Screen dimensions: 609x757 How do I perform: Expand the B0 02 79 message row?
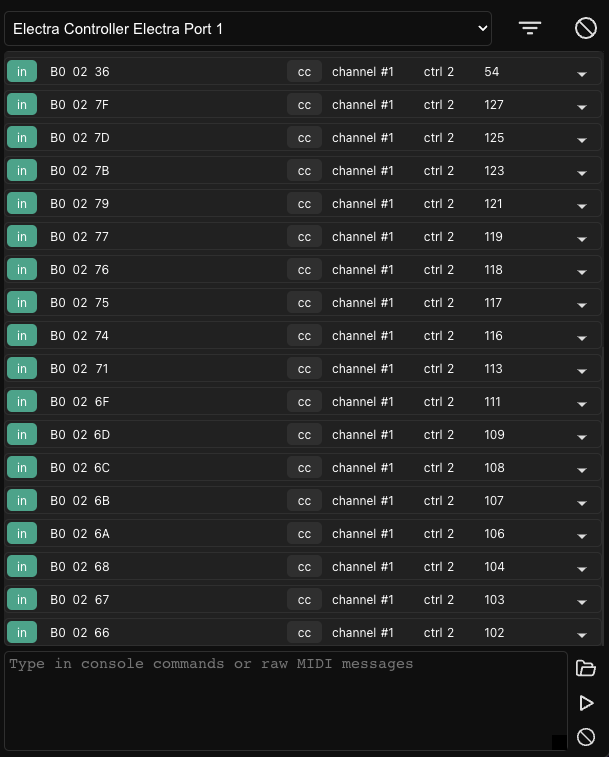(581, 205)
